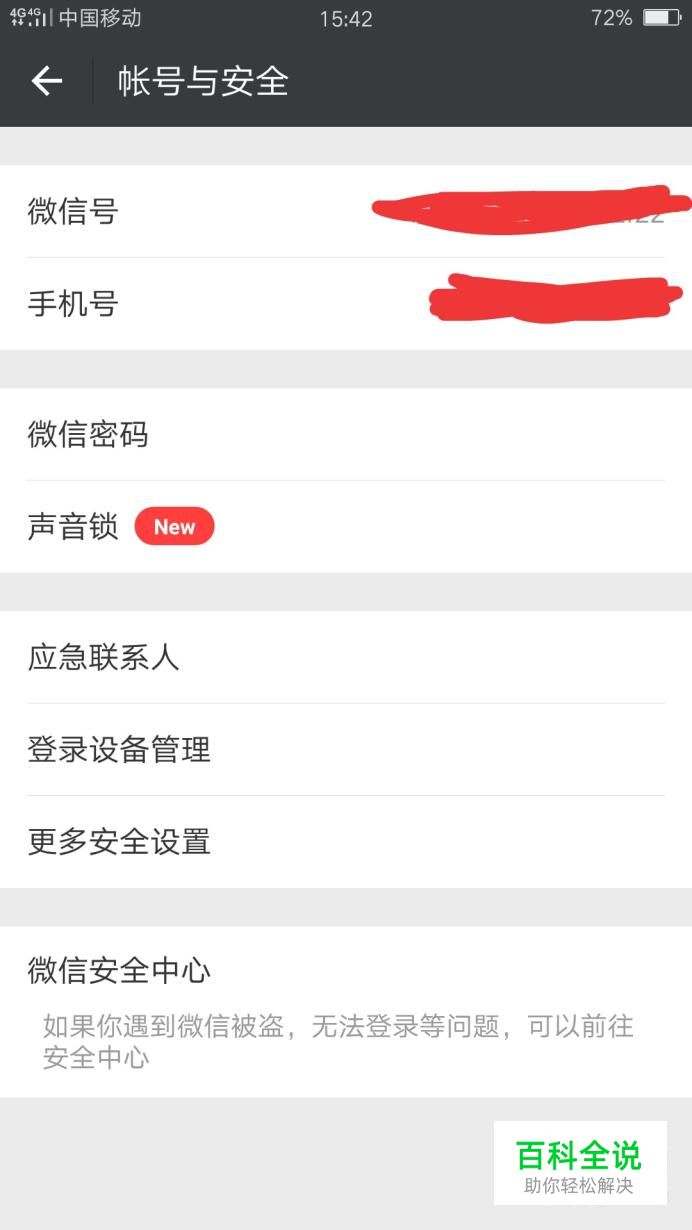Go back using the arrow icon
This screenshot has height=1230, width=692.
coord(47,81)
